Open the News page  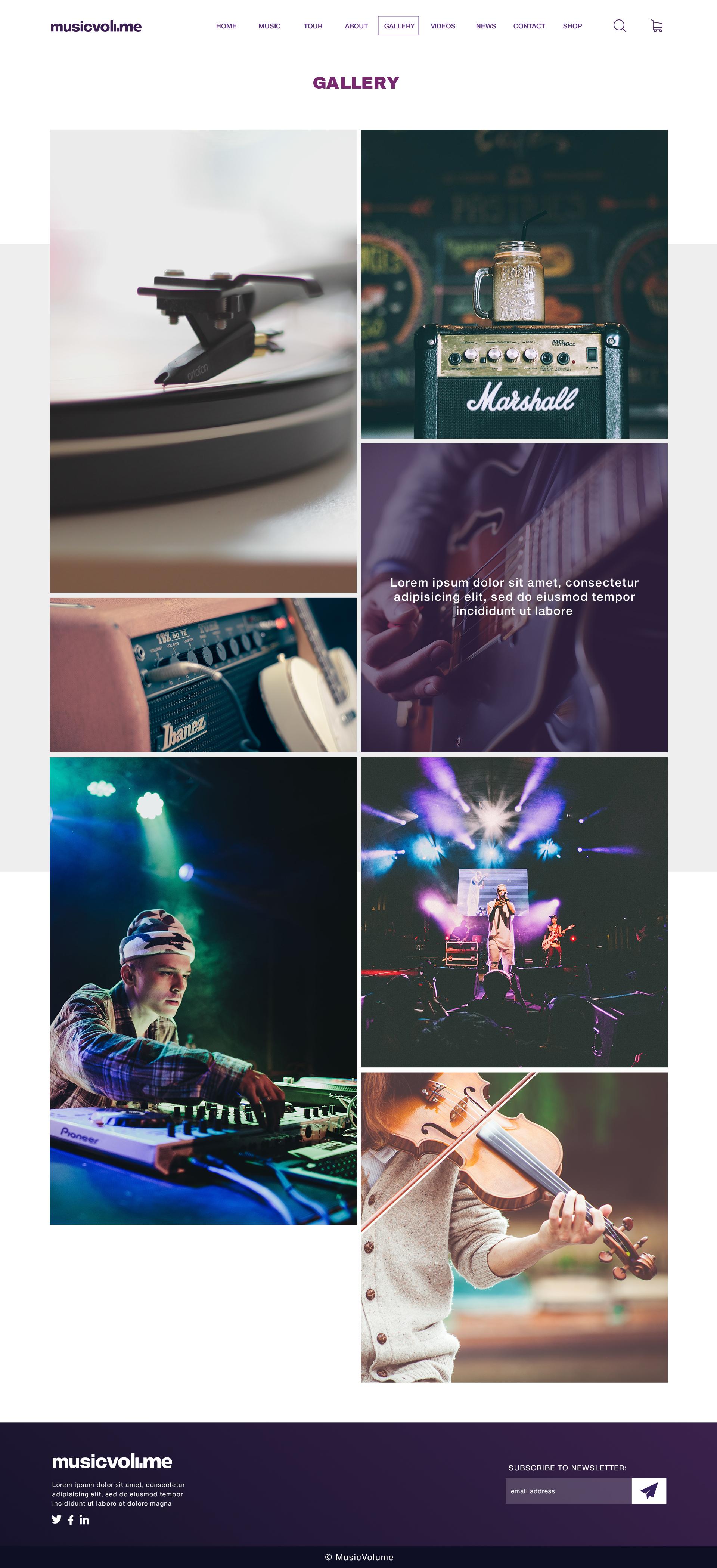[486, 26]
